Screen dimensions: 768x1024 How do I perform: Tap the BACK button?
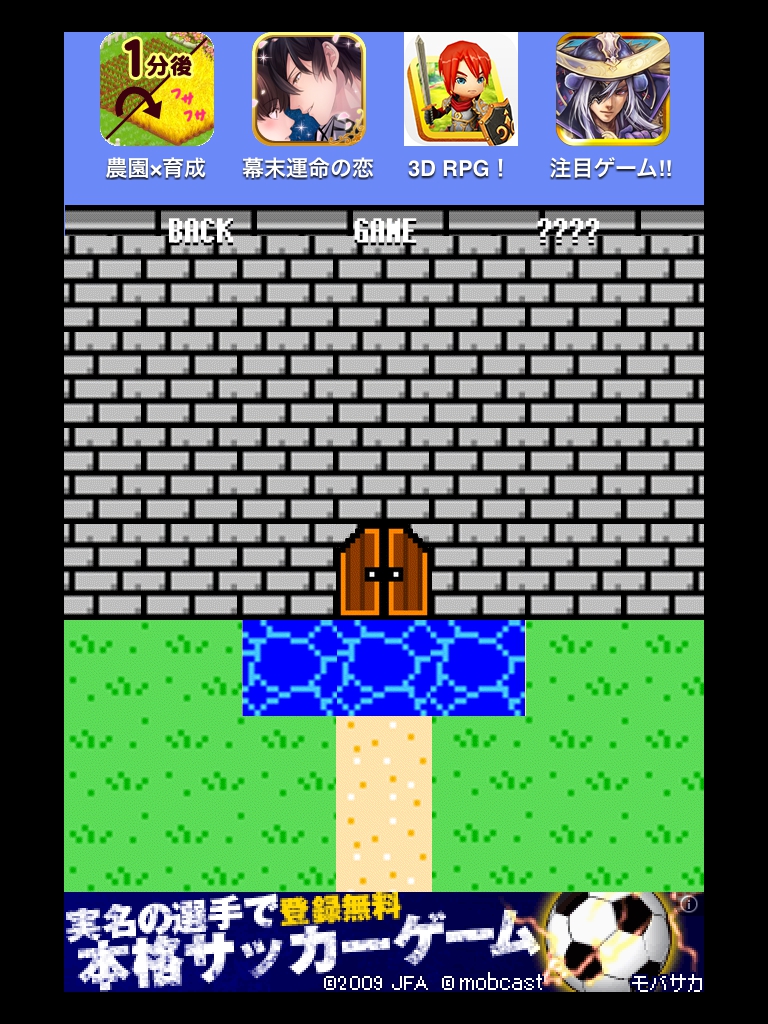pos(200,231)
